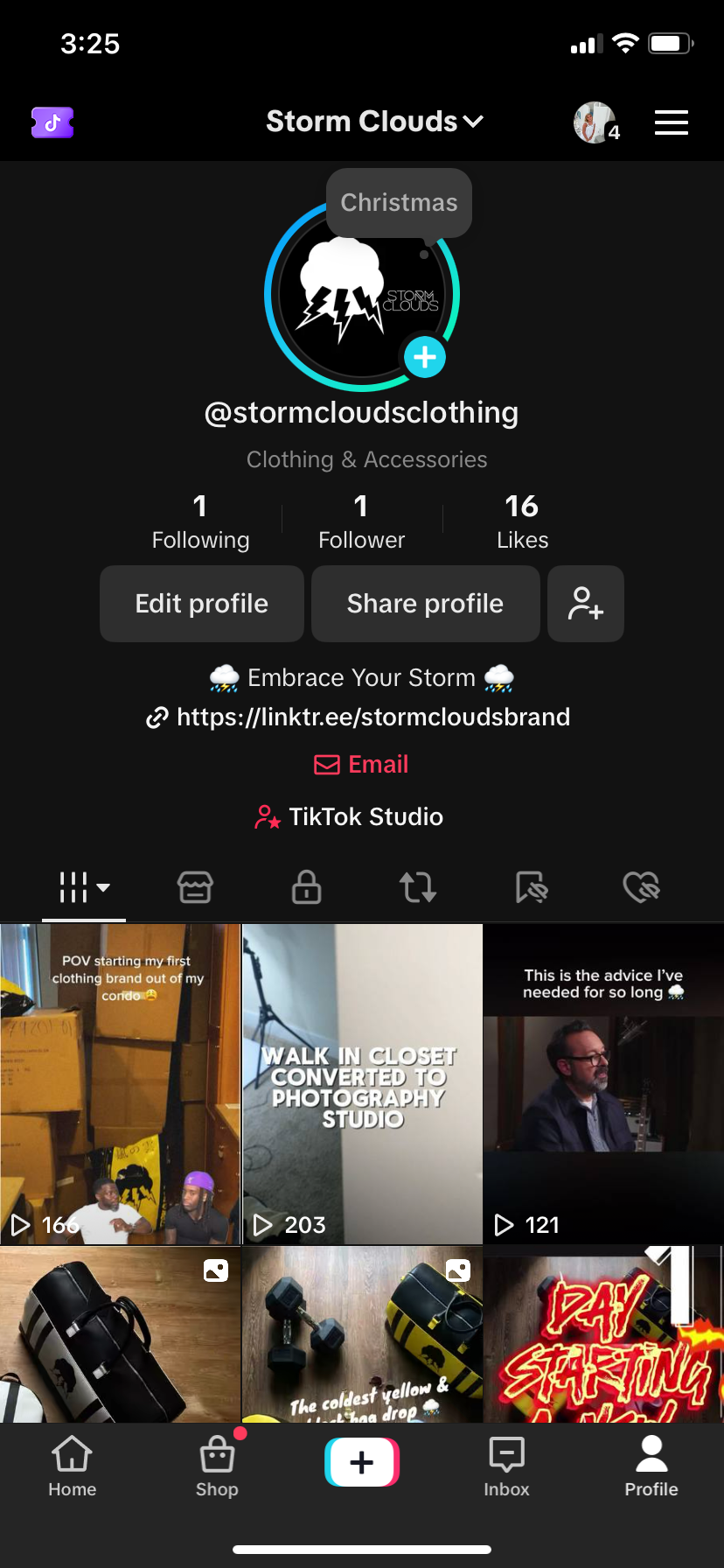Expand the Storm Clouds account switcher

(374, 122)
